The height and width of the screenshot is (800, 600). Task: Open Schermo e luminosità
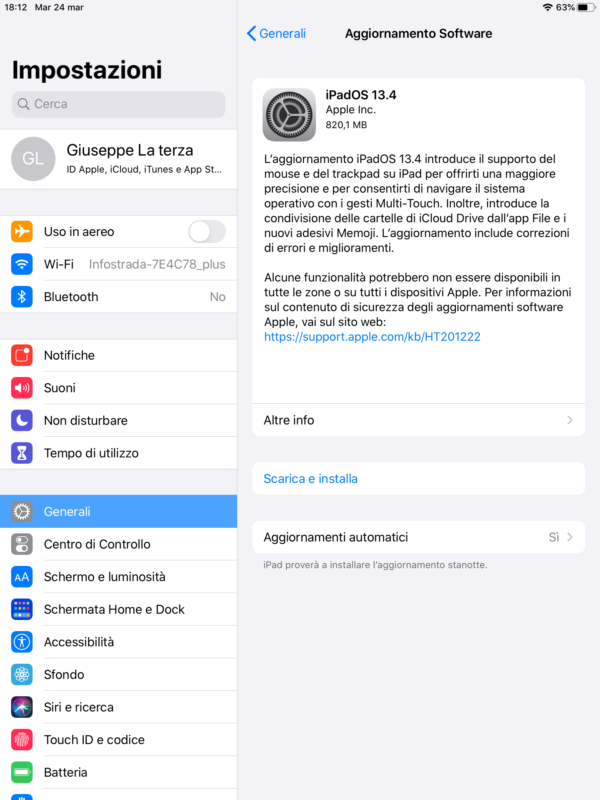click(118, 577)
